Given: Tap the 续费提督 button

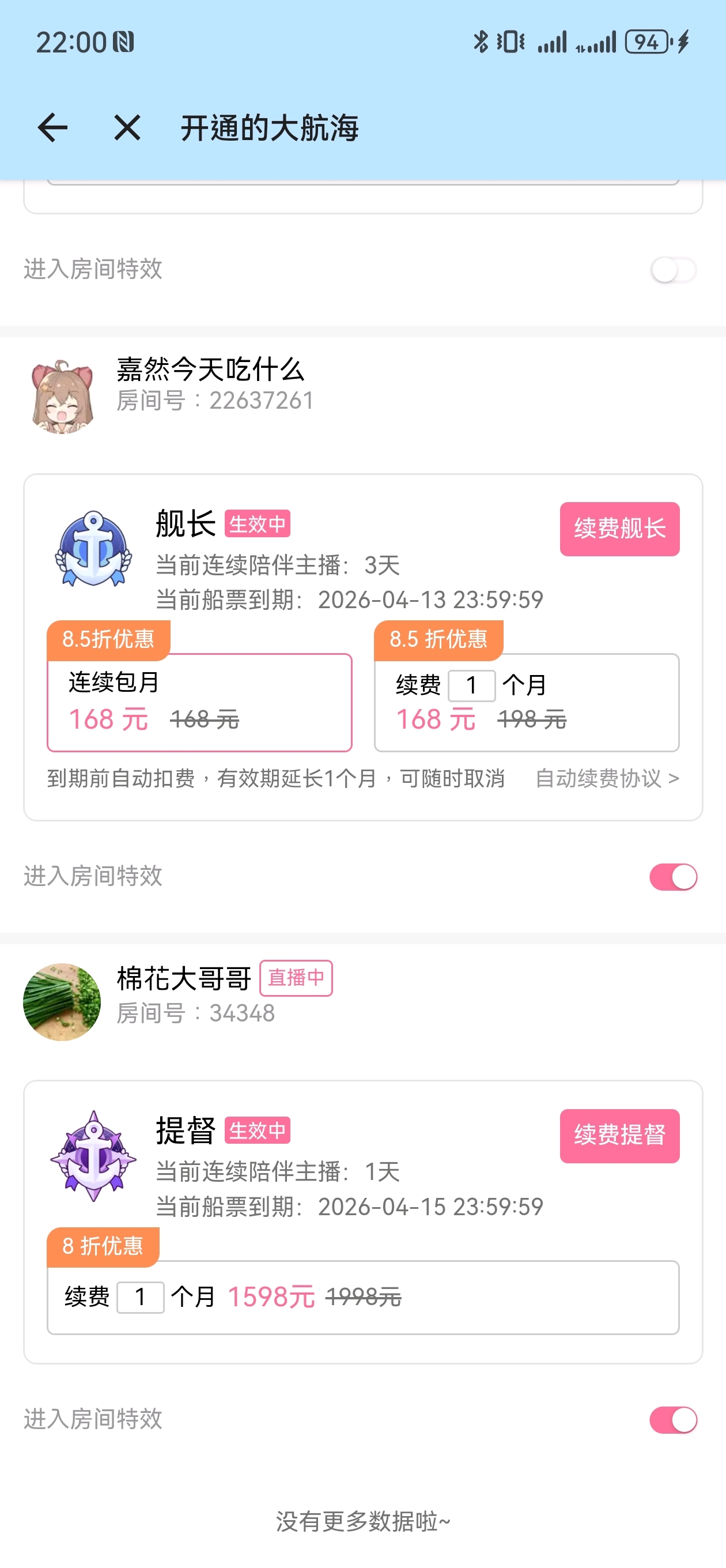Looking at the screenshot, I should [619, 1136].
